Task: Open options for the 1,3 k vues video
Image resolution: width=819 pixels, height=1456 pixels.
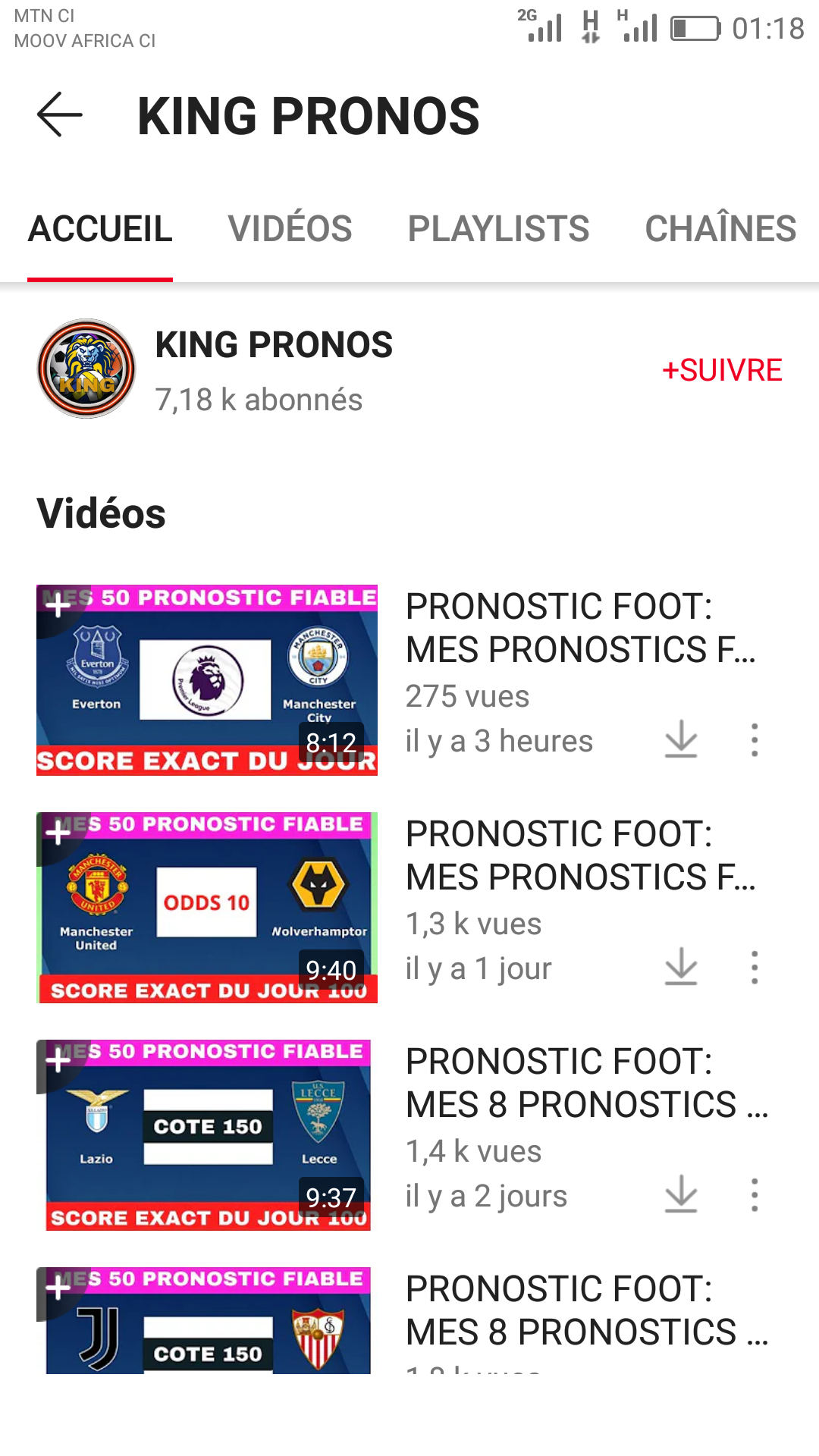Action: [x=754, y=967]
